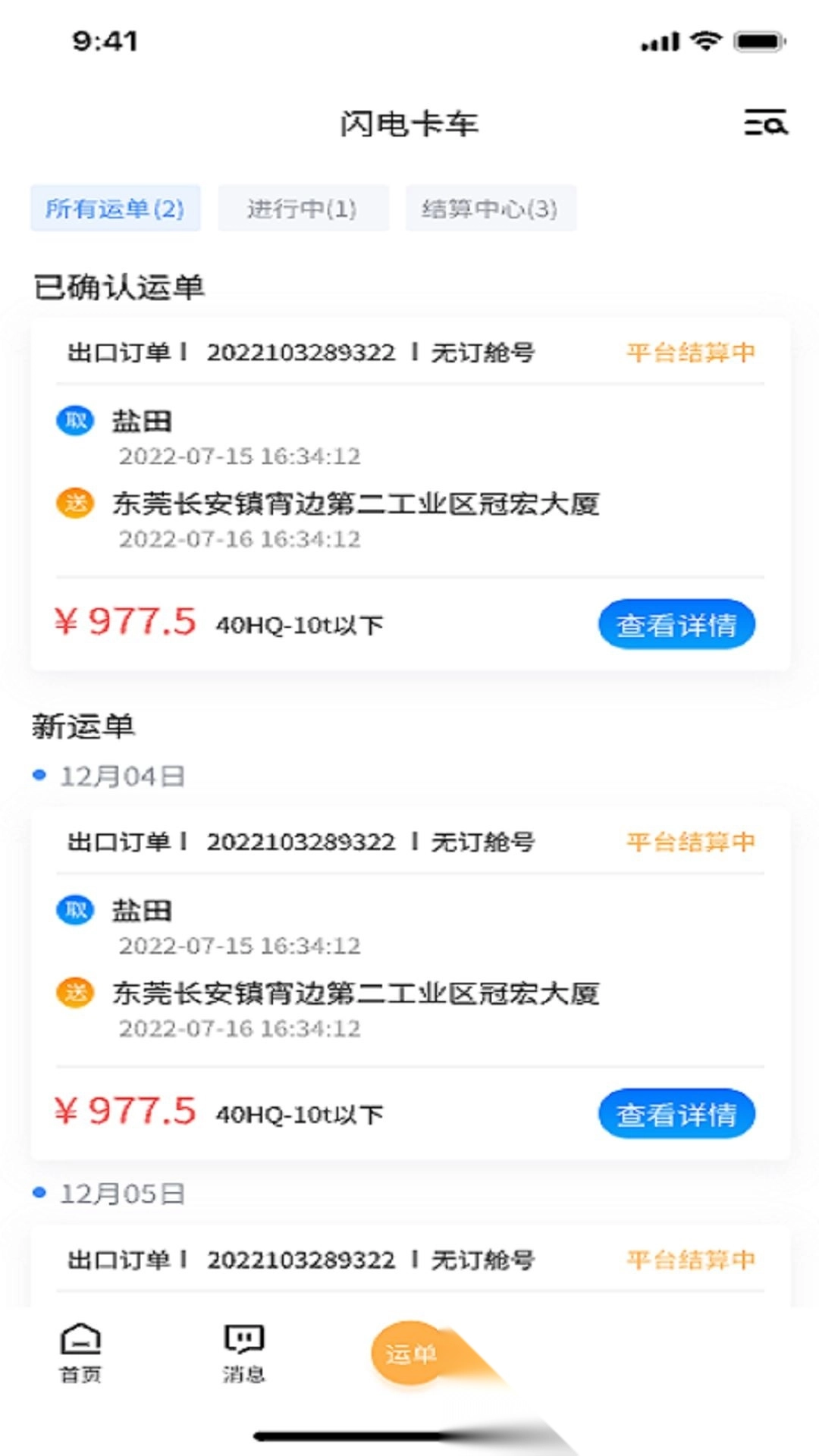
Task: Open the search filter icon in header
Action: coord(765,123)
